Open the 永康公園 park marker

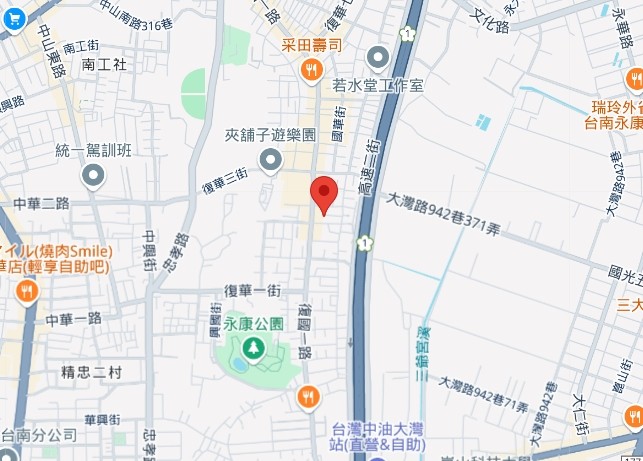(251, 347)
